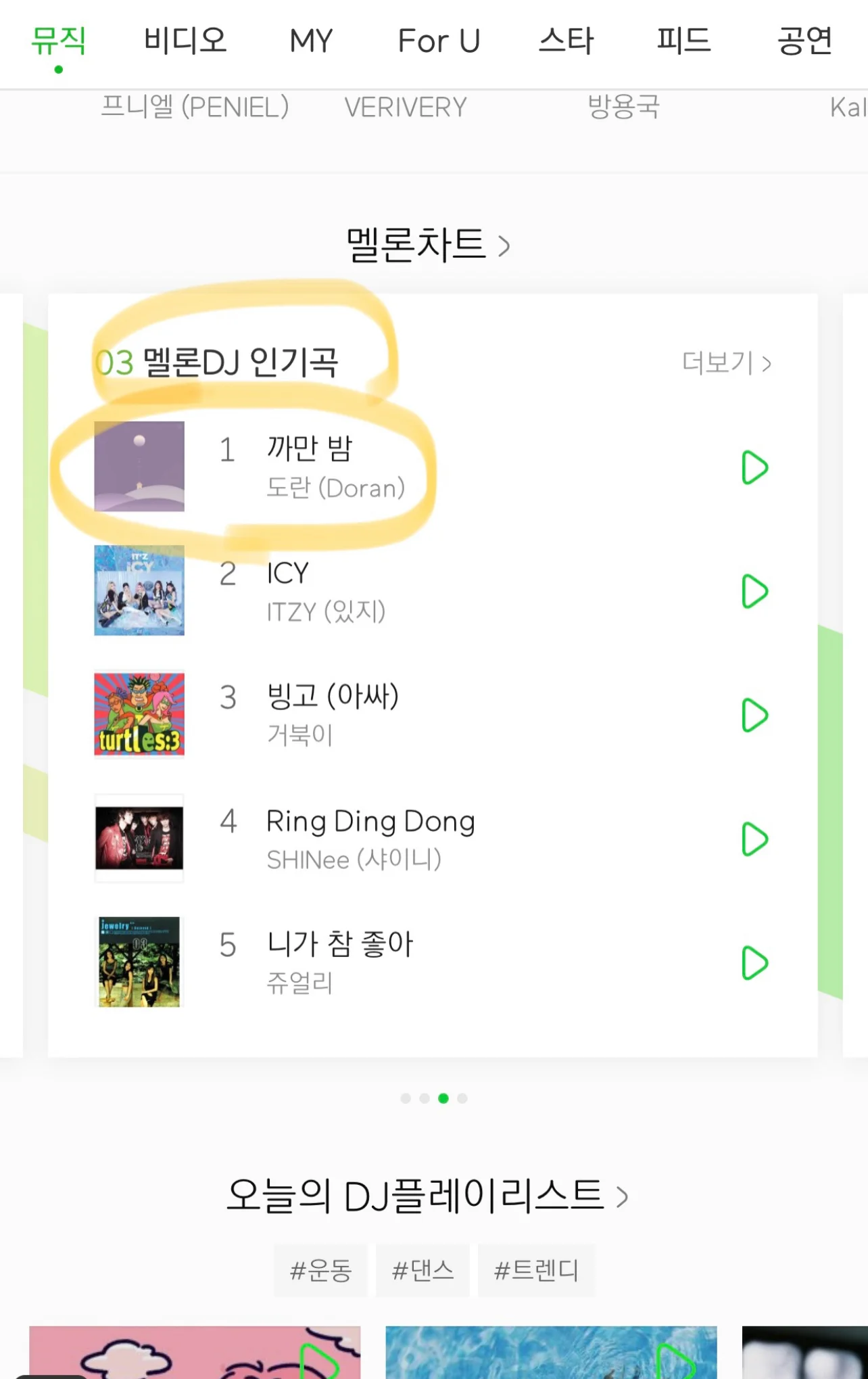
Task: Open the 멜론차트 section header
Action: click(427, 244)
